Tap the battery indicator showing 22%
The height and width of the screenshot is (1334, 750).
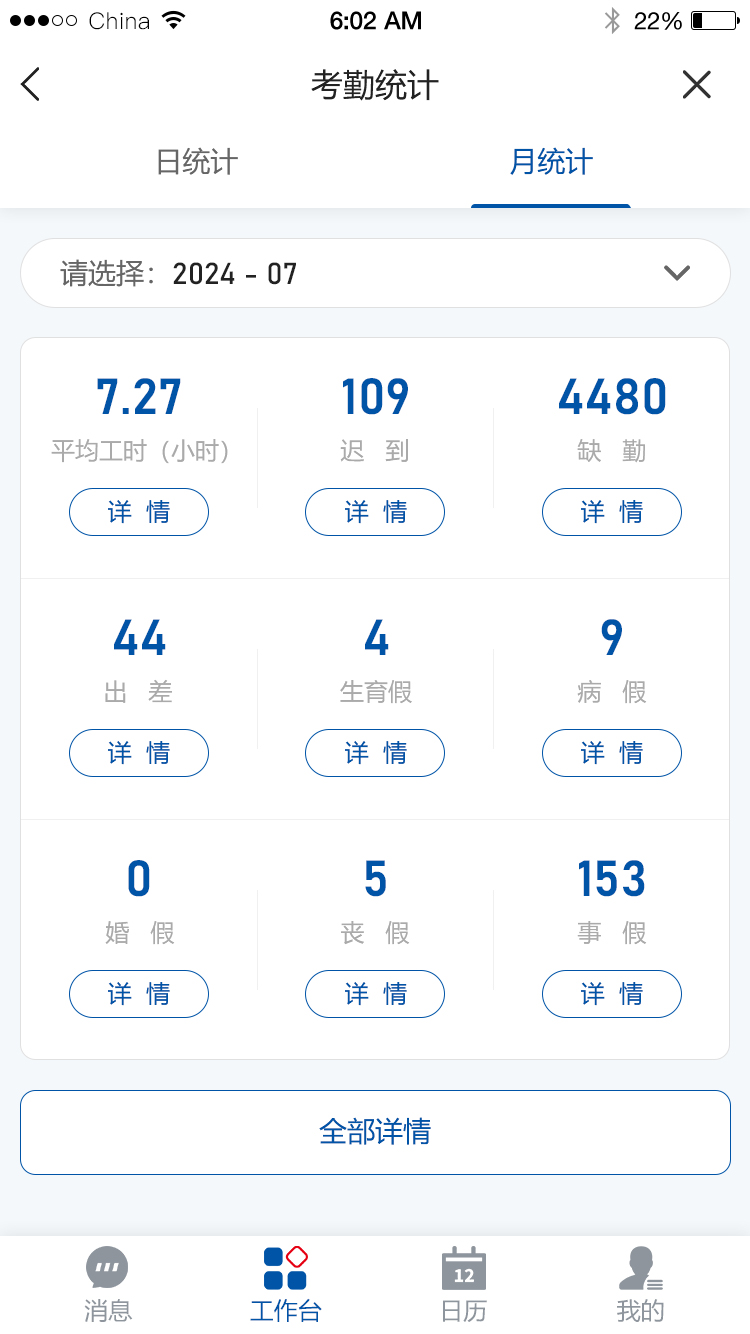coord(710,18)
